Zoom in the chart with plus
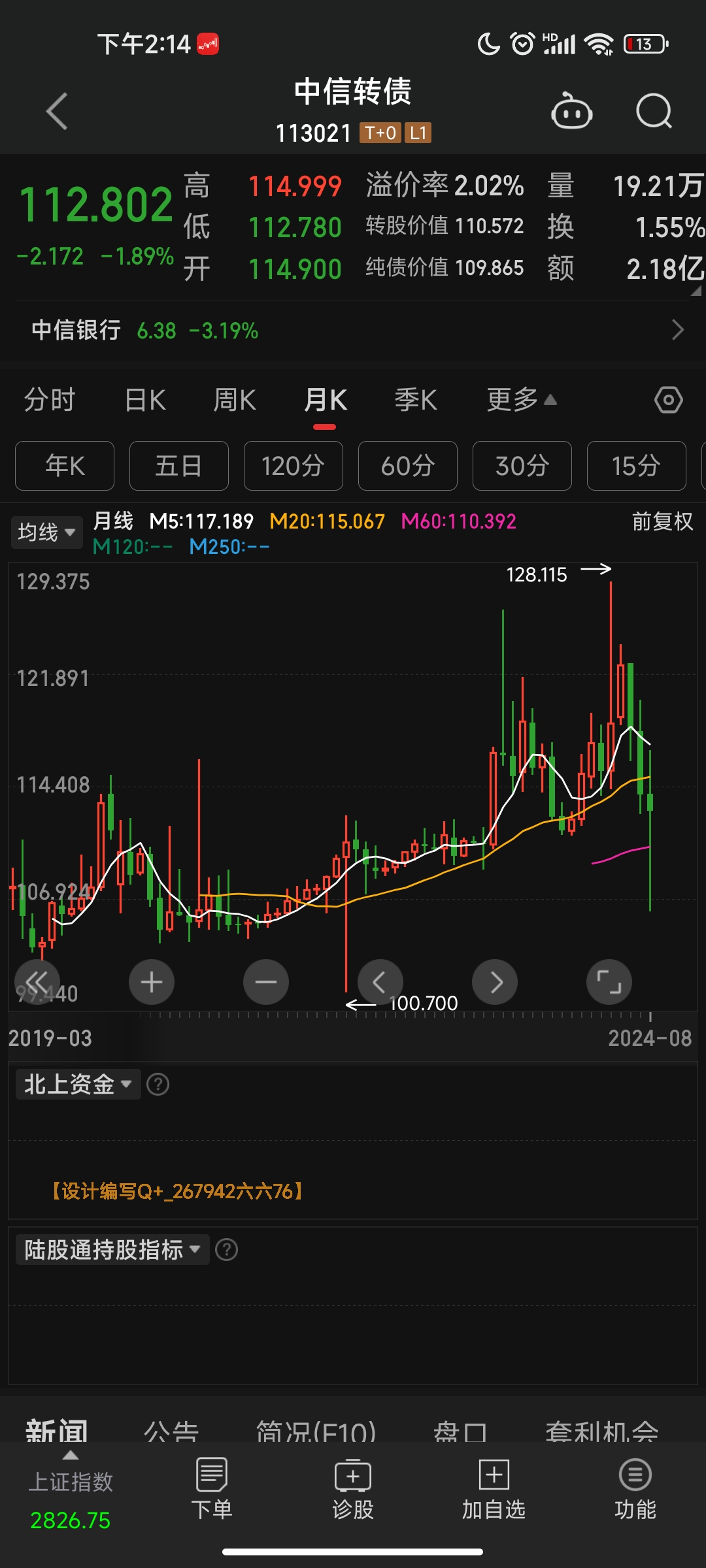Screen dimensions: 706x1568 point(152,982)
